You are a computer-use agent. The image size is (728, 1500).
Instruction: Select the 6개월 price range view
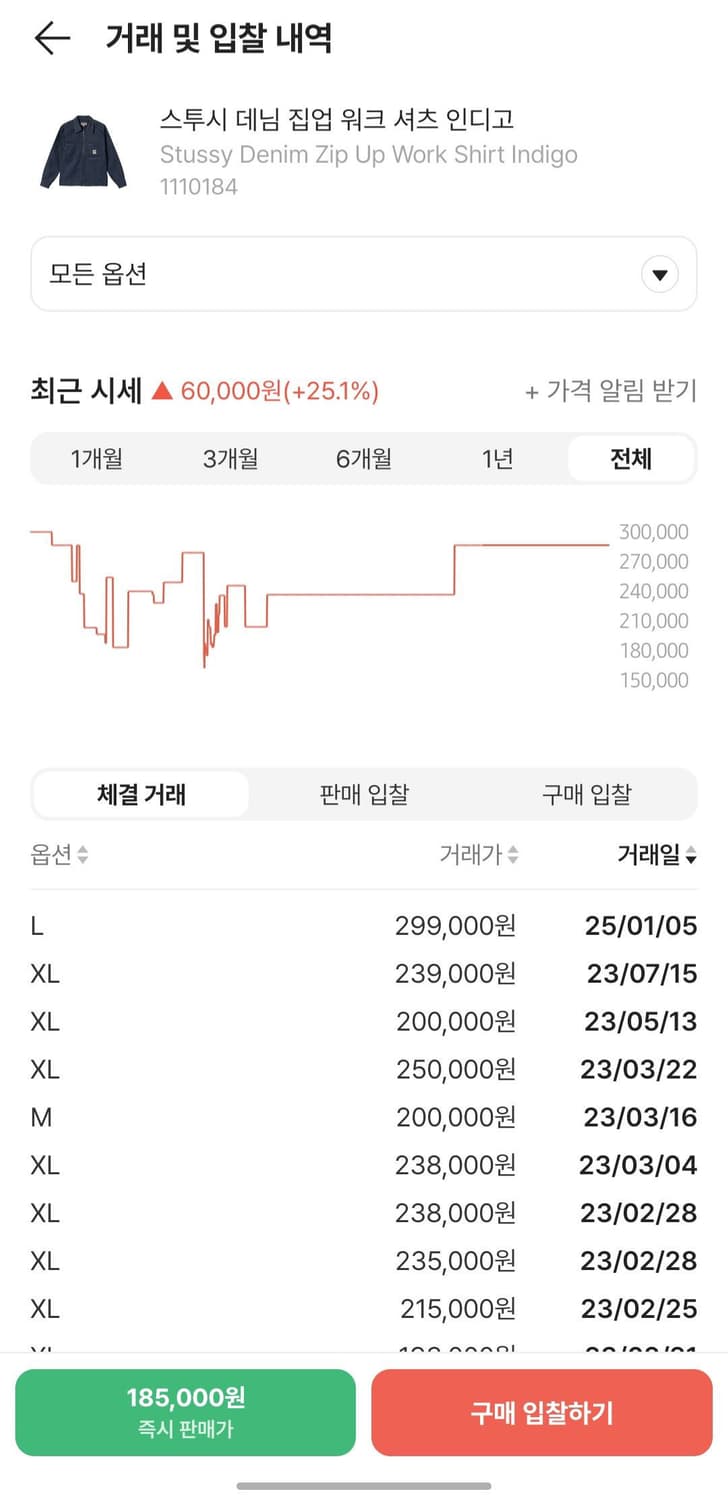(364, 458)
